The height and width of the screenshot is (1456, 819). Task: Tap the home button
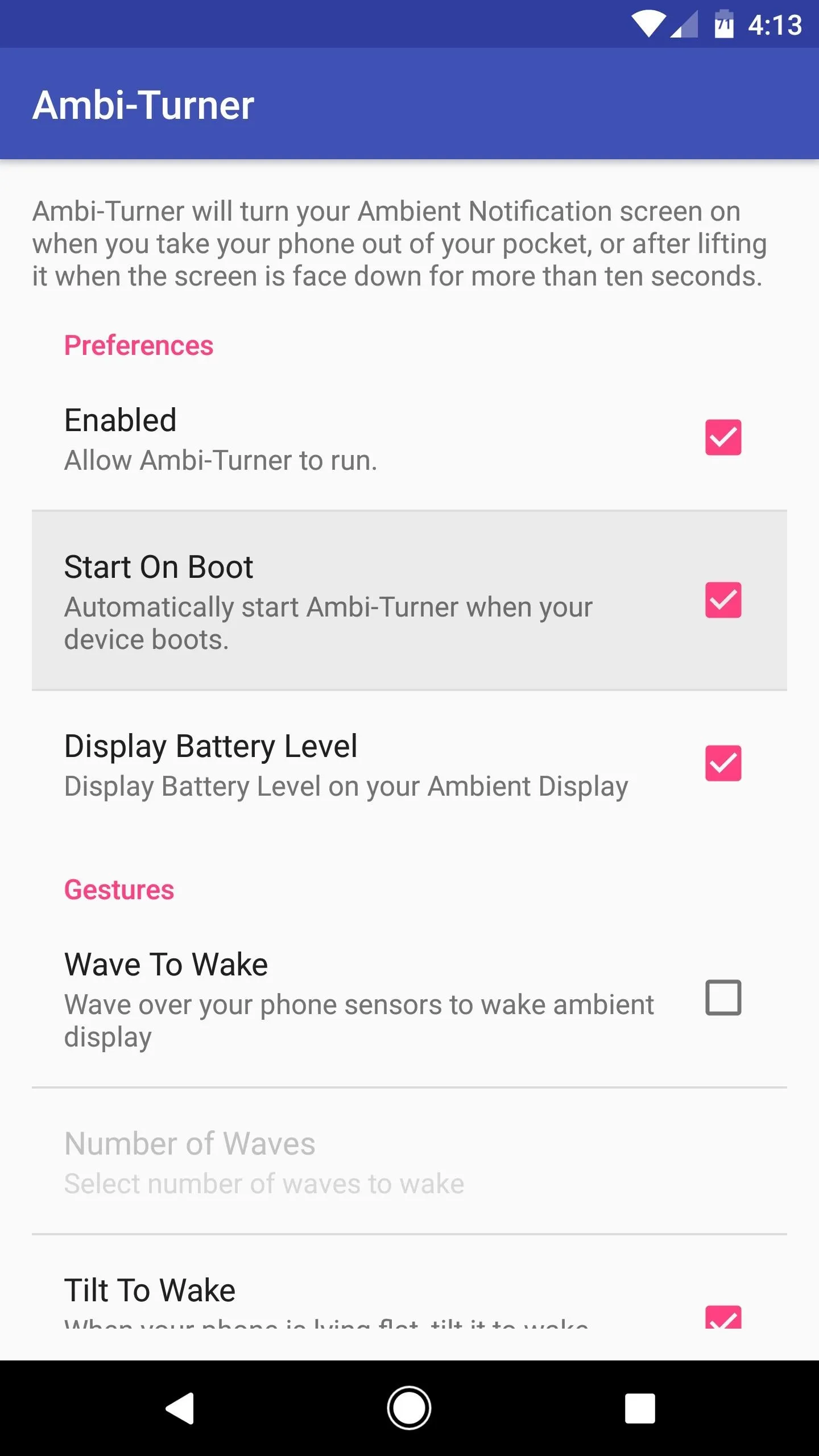pyautogui.click(x=409, y=1408)
